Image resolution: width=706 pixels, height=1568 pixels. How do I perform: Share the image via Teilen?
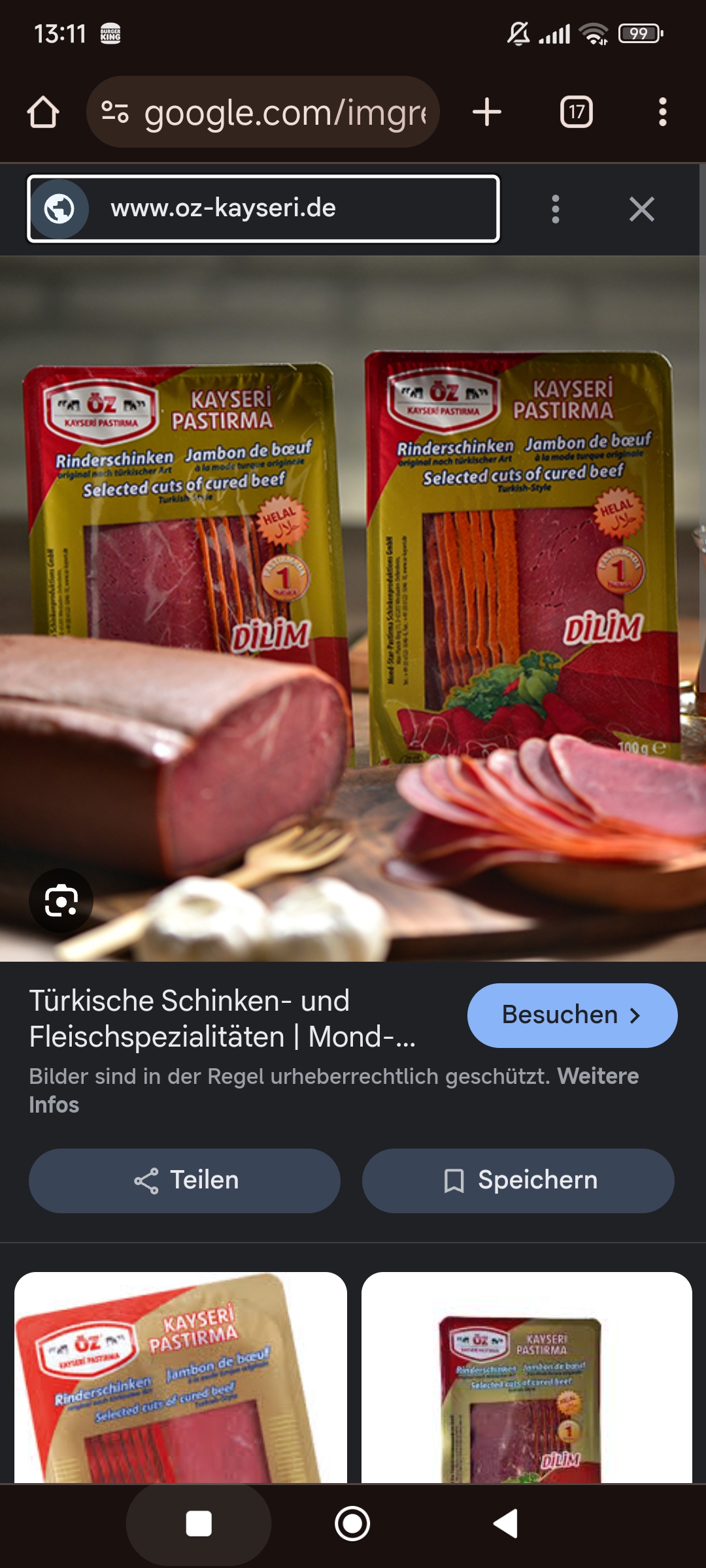(184, 1181)
